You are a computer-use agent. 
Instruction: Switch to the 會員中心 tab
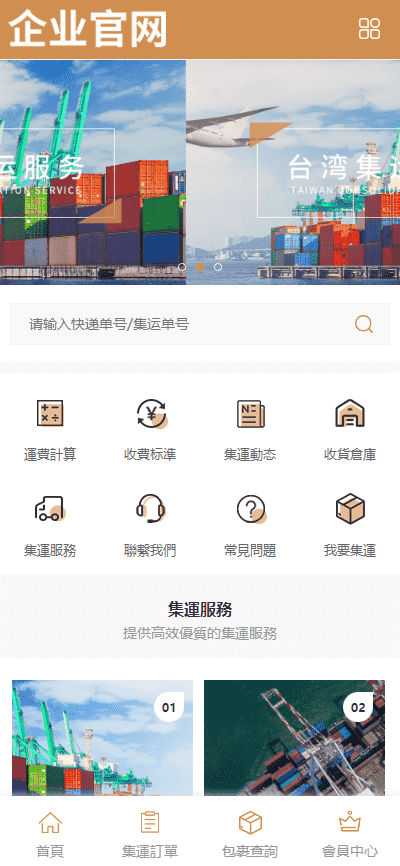coord(350,833)
